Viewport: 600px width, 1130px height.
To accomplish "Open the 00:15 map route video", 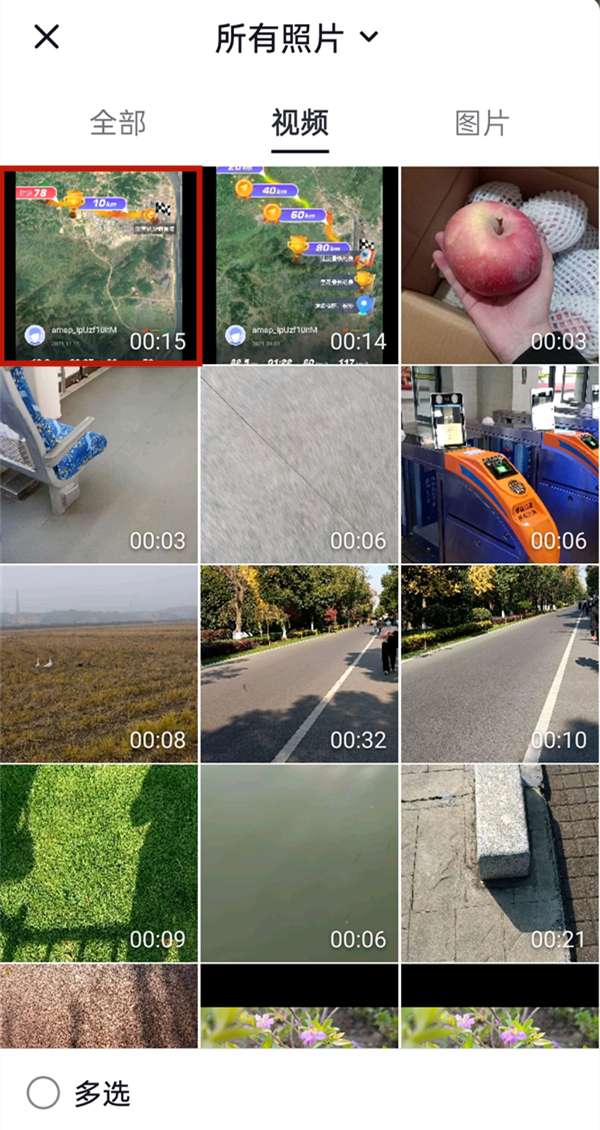I will pos(100,265).
